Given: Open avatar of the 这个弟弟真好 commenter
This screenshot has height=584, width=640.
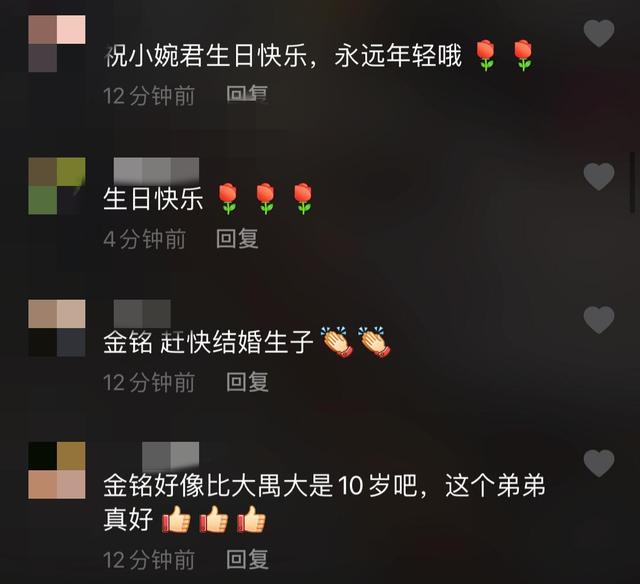Looking at the screenshot, I should coord(57,471).
